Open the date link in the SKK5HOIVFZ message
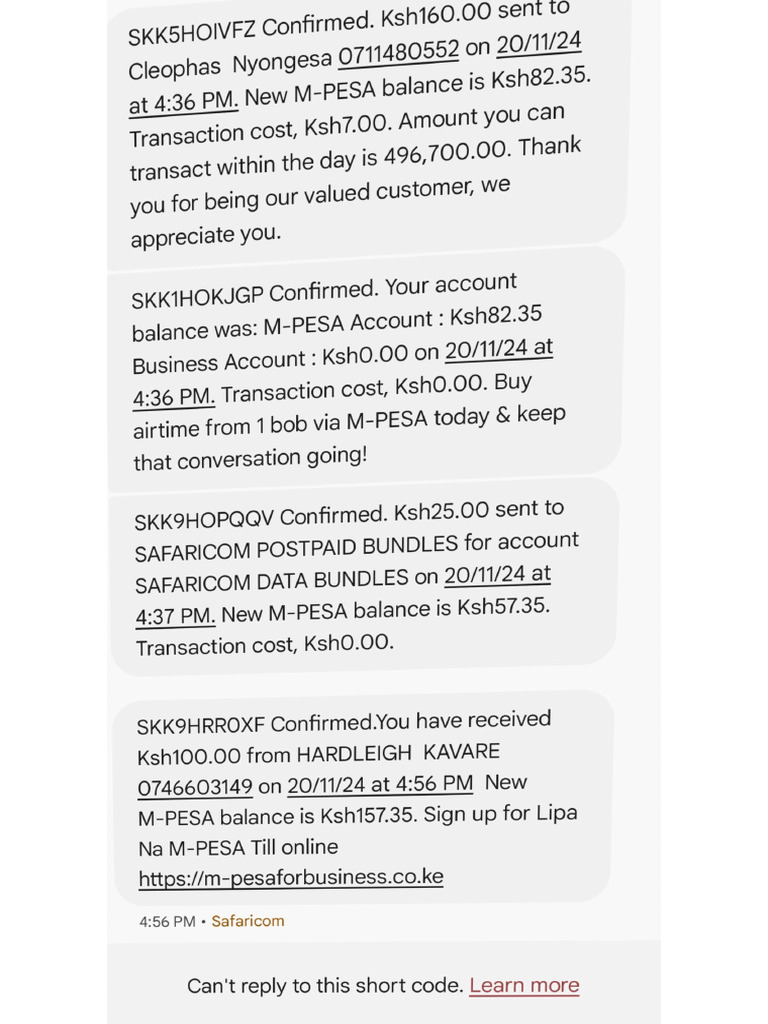Screen dimensions: 768x1024 click(539, 46)
